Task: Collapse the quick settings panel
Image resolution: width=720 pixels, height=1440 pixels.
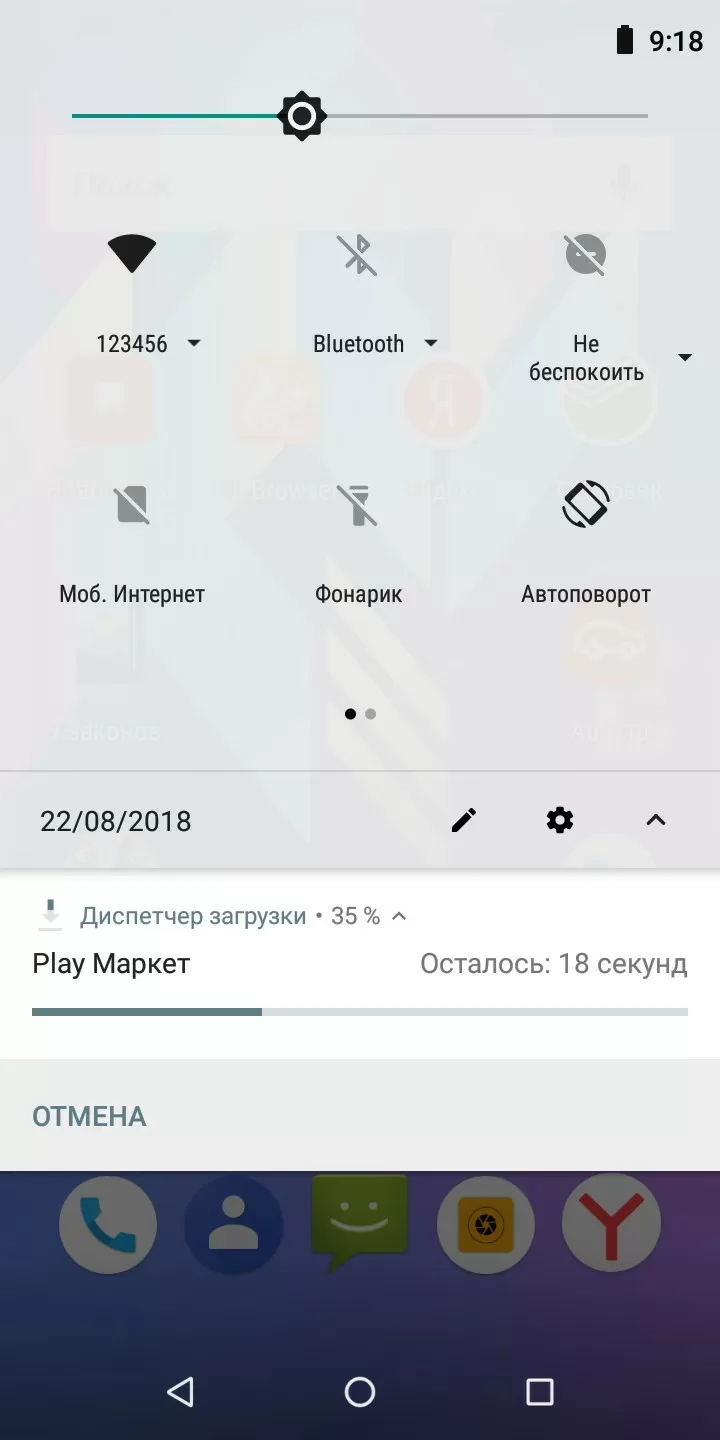Action: click(x=656, y=821)
